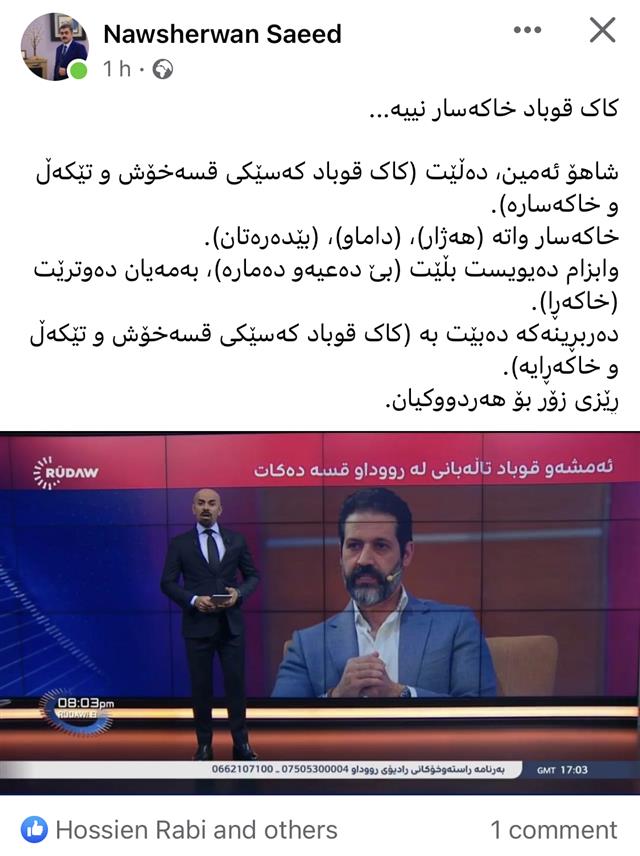Open the post's three-dot options menu
Image resolution: width=640 pixels, height=856 pixels.
point(527,31)
